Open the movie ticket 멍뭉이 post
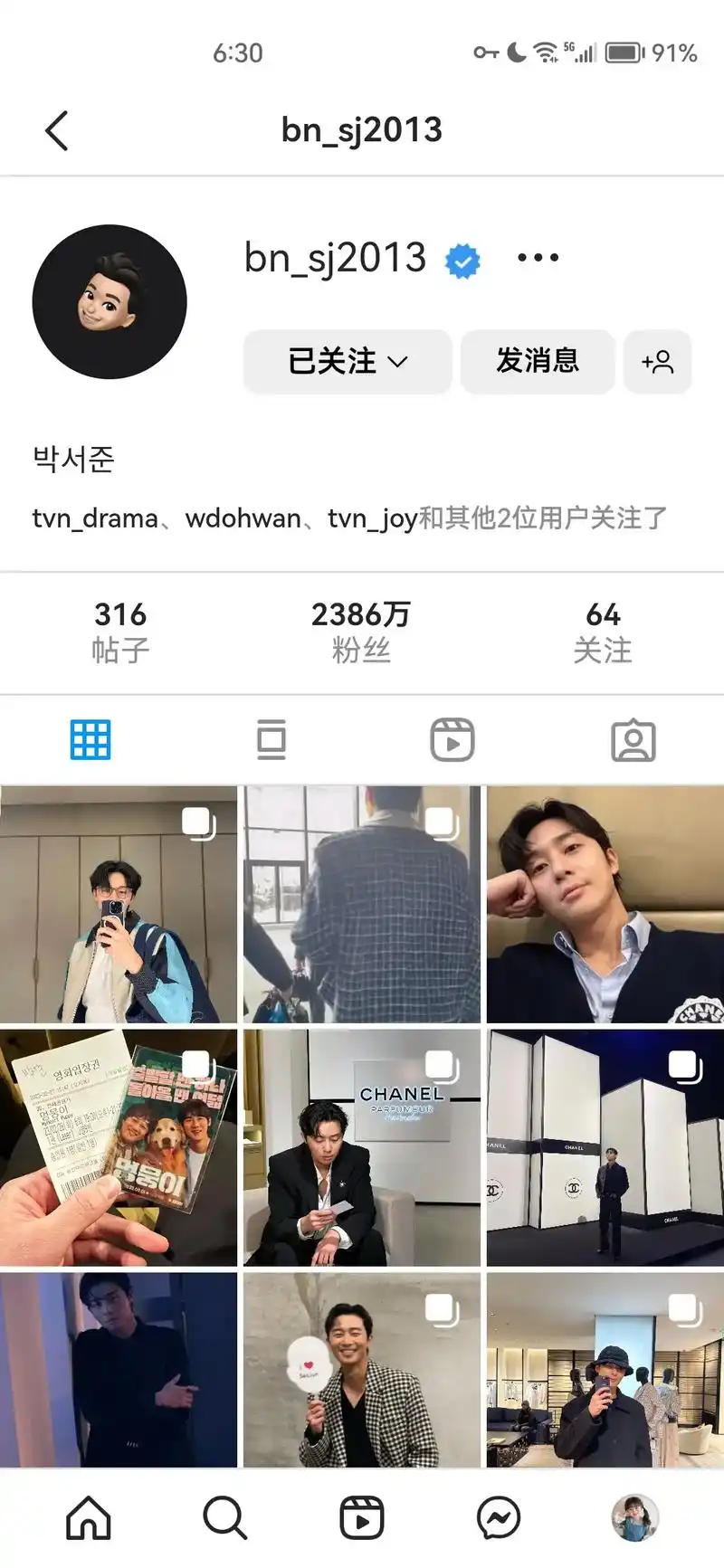The height and width of the screenshot is (1568, 724). tap(119, 1147)
